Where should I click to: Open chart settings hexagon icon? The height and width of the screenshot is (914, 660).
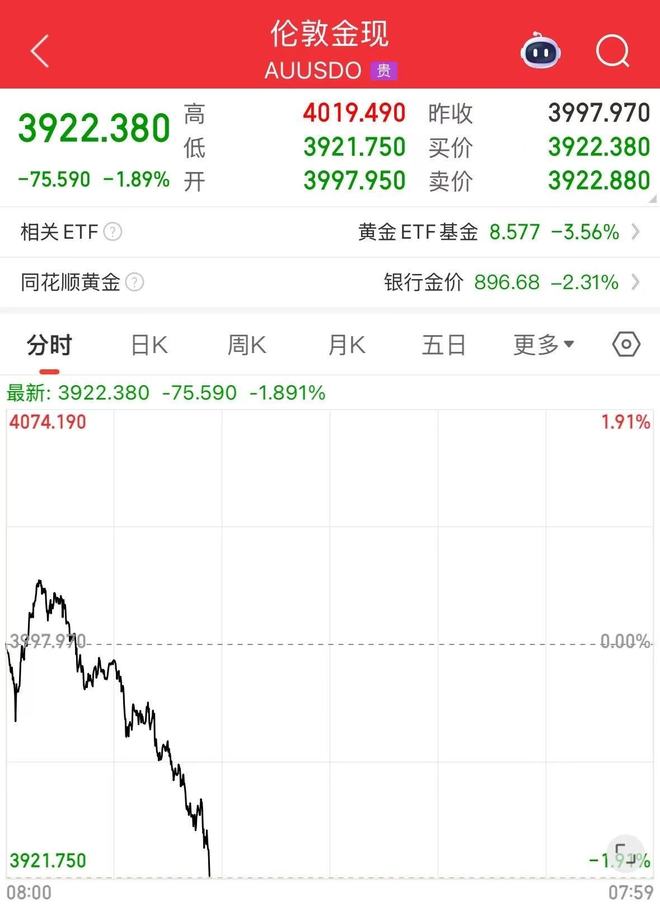coord(626,345)
